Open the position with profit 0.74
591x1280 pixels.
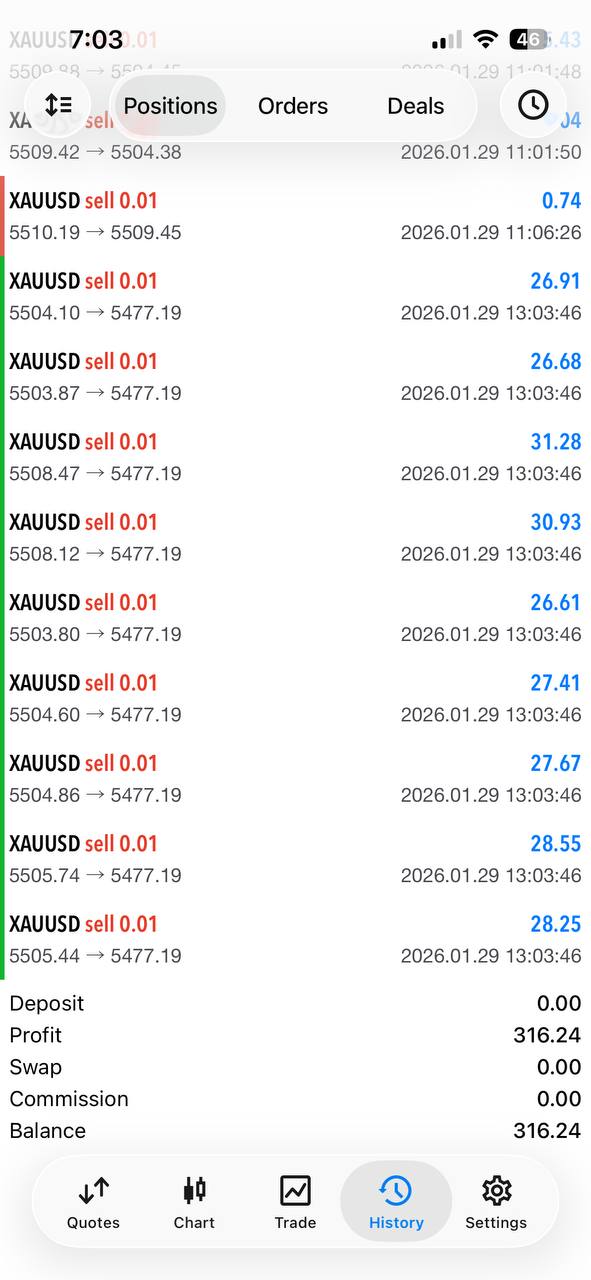(x=295, y=216)
